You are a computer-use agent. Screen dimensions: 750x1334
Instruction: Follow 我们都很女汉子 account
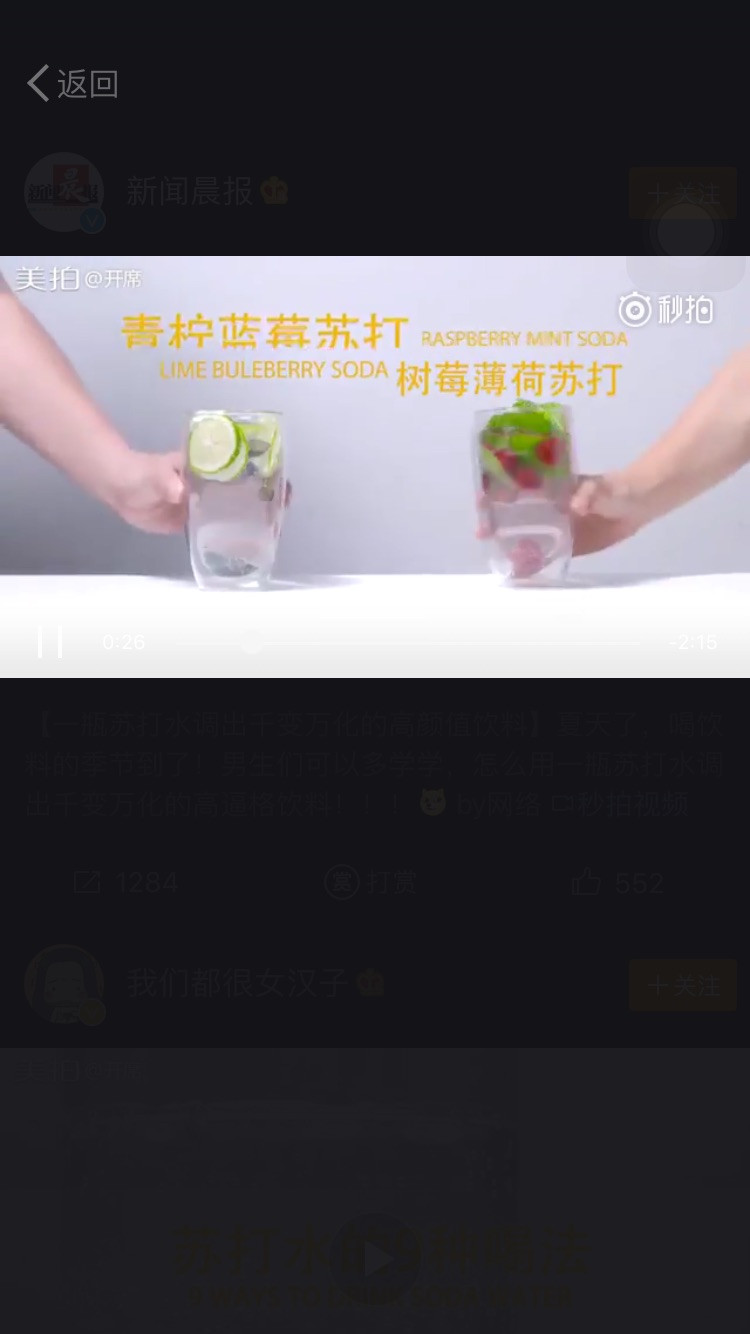click(683, 985)
